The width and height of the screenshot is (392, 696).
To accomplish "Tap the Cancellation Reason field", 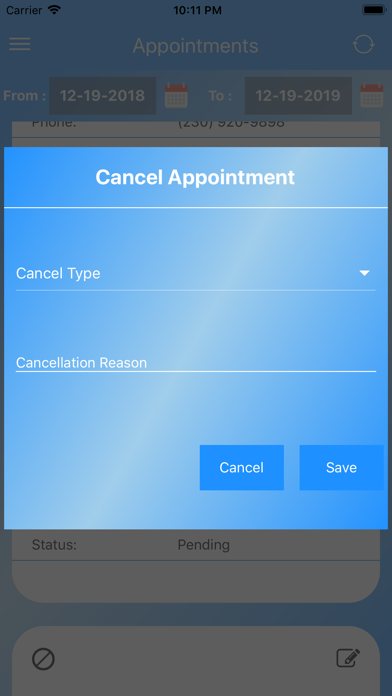I will click(x=196, y=362).
